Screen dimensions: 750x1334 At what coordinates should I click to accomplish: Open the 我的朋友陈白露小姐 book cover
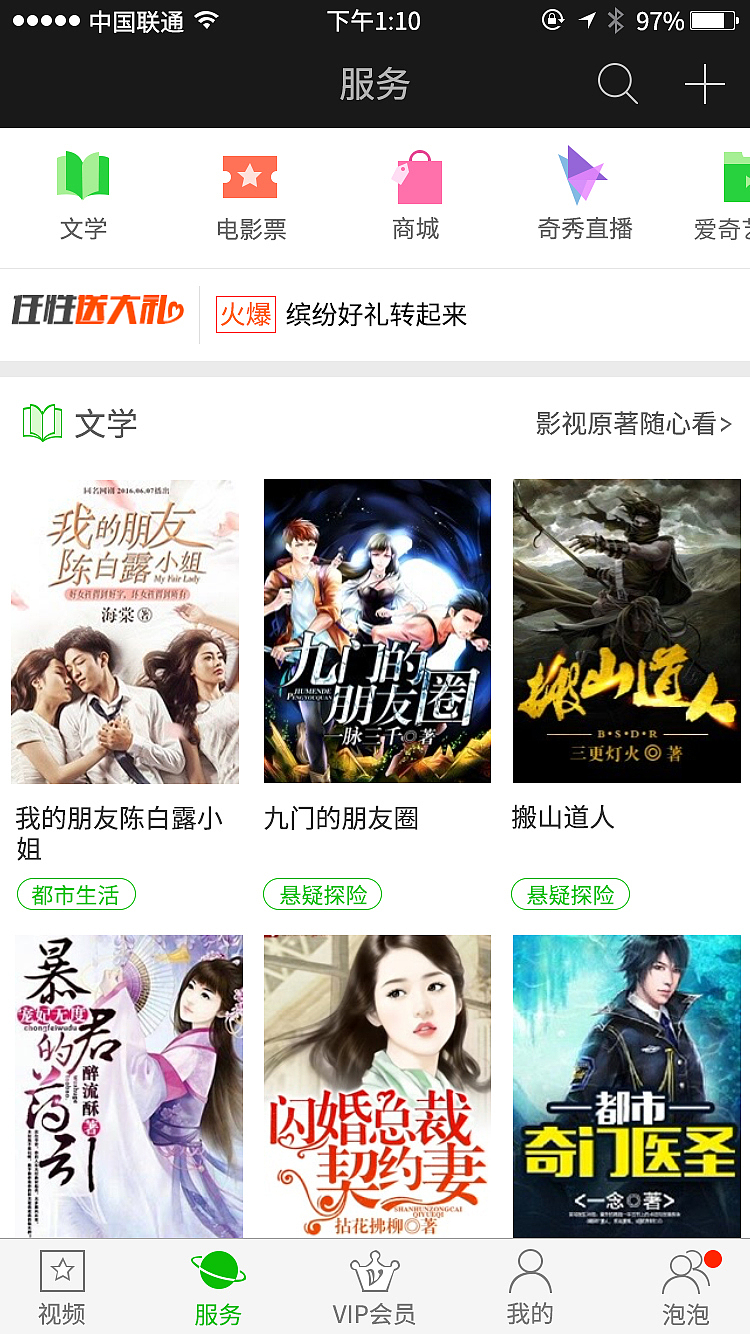pos(124,630)
